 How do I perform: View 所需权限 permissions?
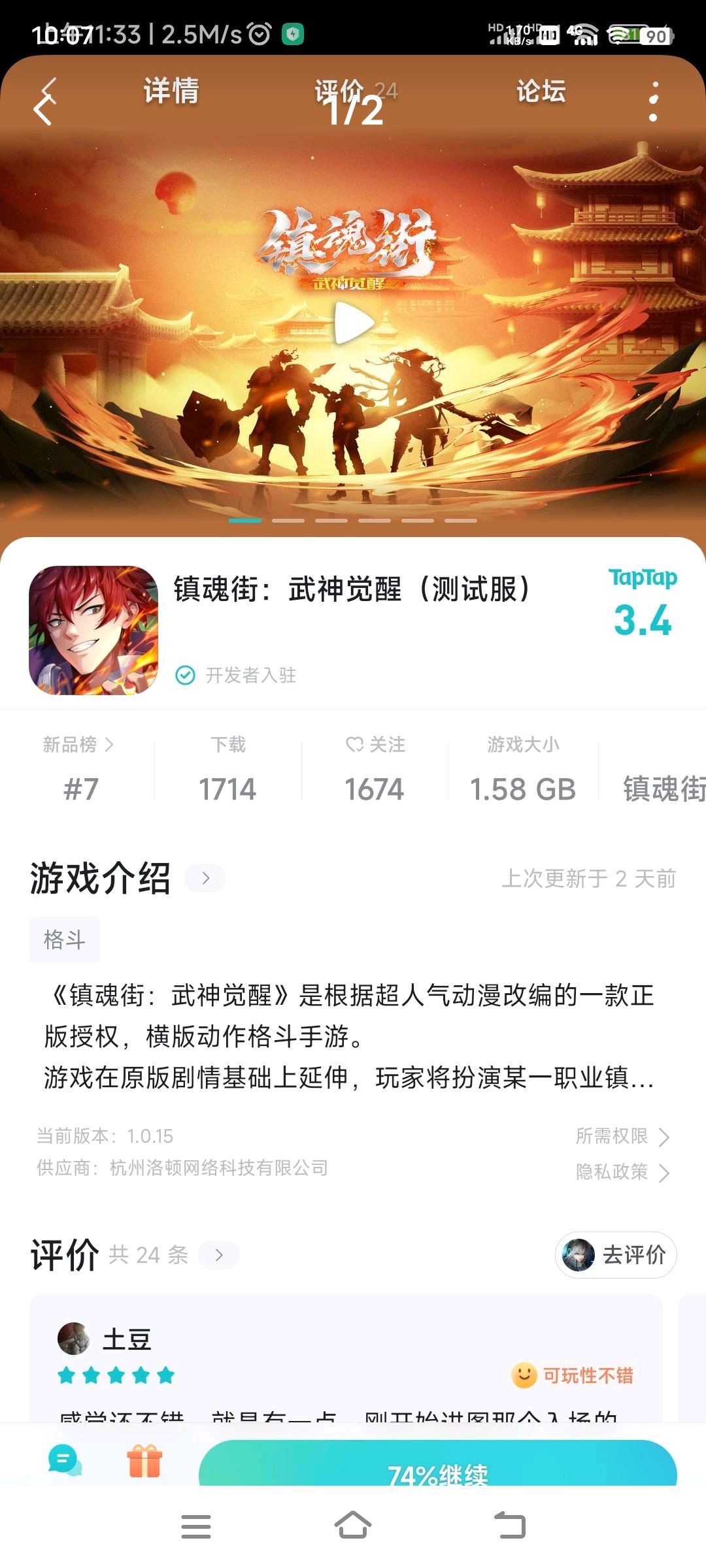[x=622, y=1136]
